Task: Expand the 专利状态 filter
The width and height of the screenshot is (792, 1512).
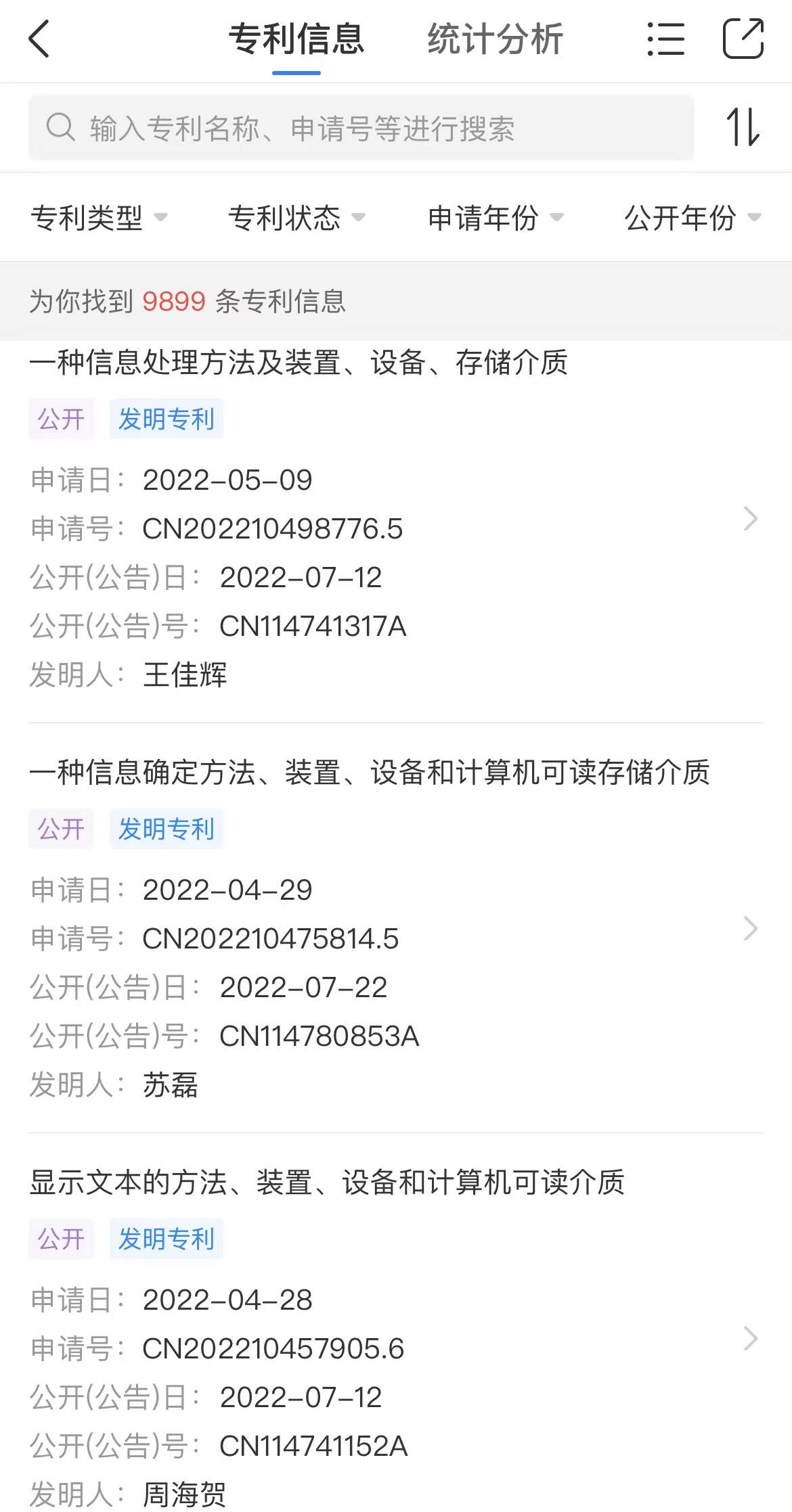Action: point(296,218)
